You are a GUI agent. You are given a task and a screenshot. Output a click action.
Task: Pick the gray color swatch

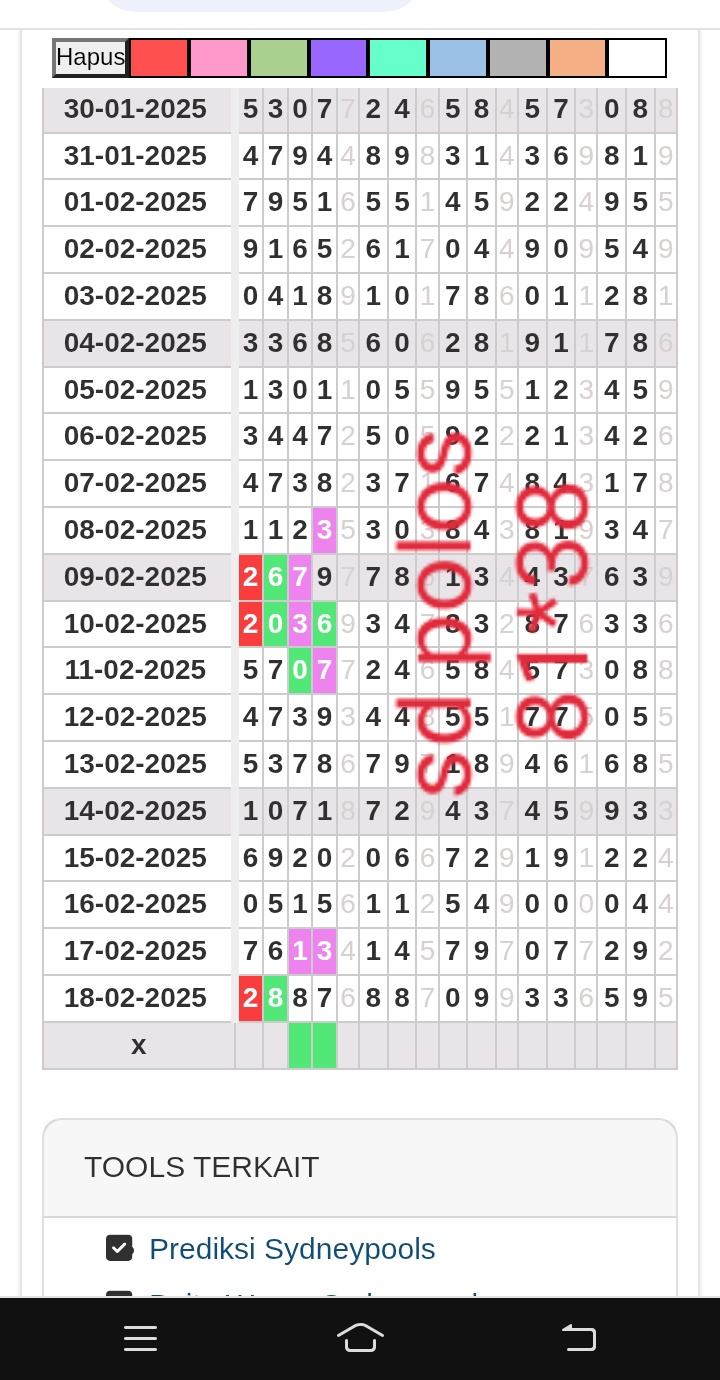[x=518, y=58]
